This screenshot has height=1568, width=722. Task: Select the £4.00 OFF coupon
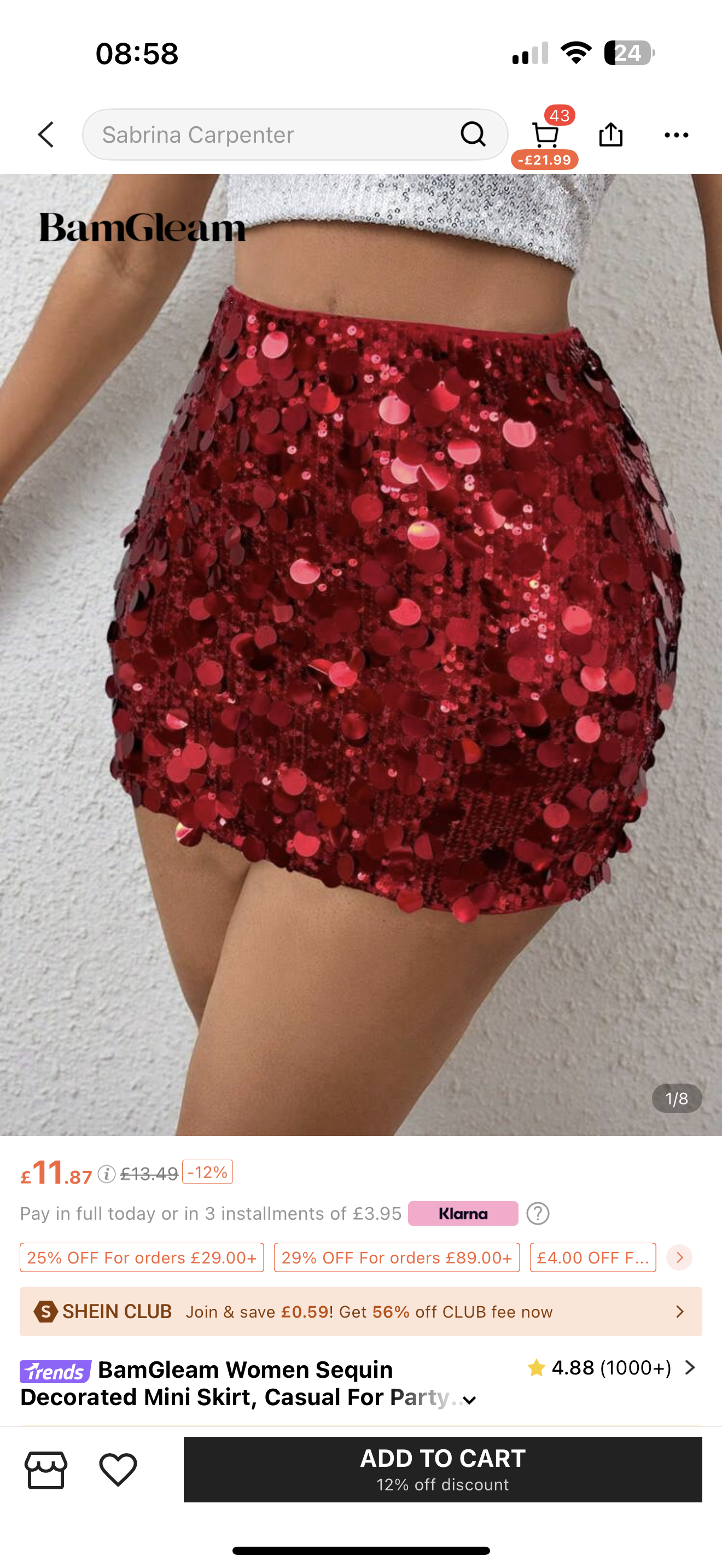point(592,1257)
